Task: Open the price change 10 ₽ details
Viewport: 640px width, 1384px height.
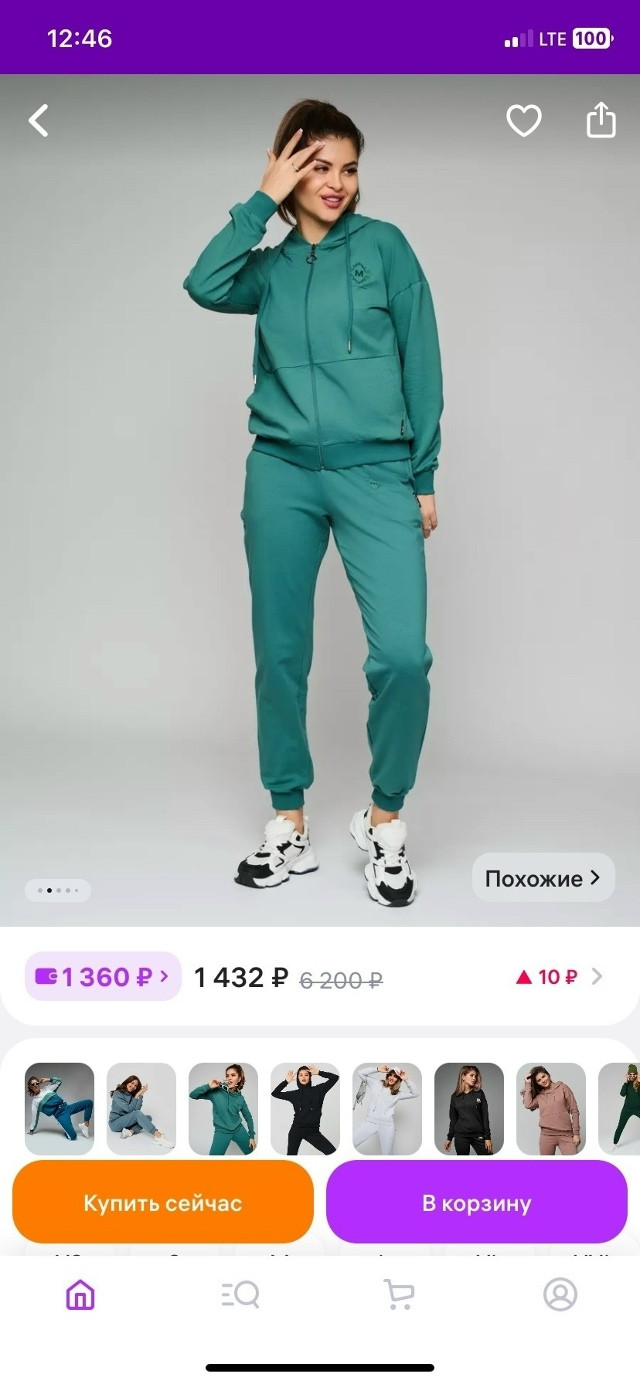Action: (x=559, y=977)
